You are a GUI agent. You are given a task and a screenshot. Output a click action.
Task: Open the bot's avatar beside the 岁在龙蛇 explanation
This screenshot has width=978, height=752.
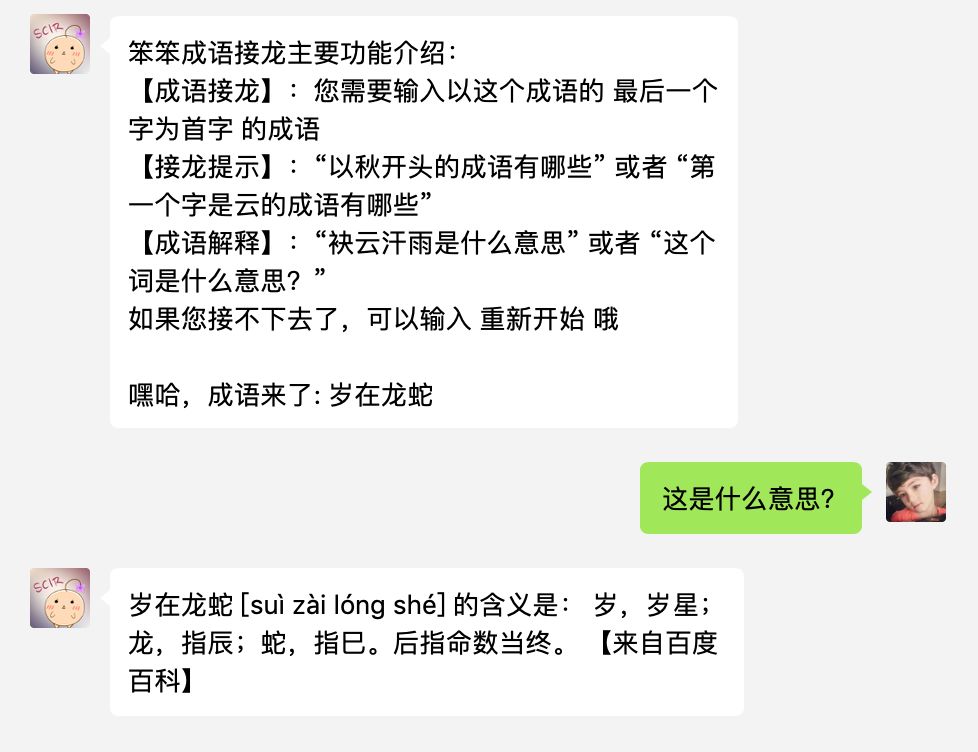pyautogui.click(x=60, y=598)
